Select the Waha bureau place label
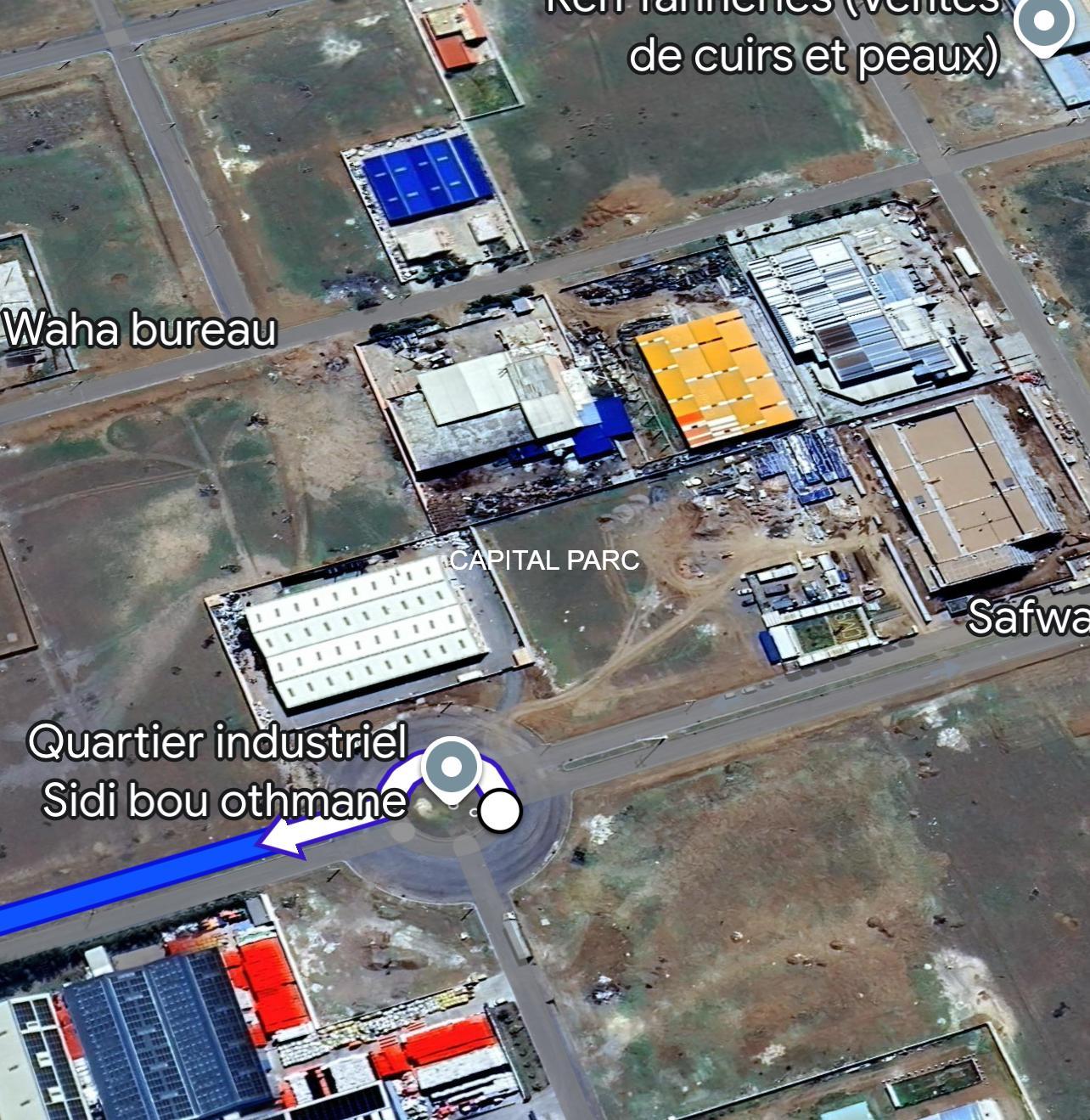Viewport: 1090px width, 1120px height. coord(141,329)
